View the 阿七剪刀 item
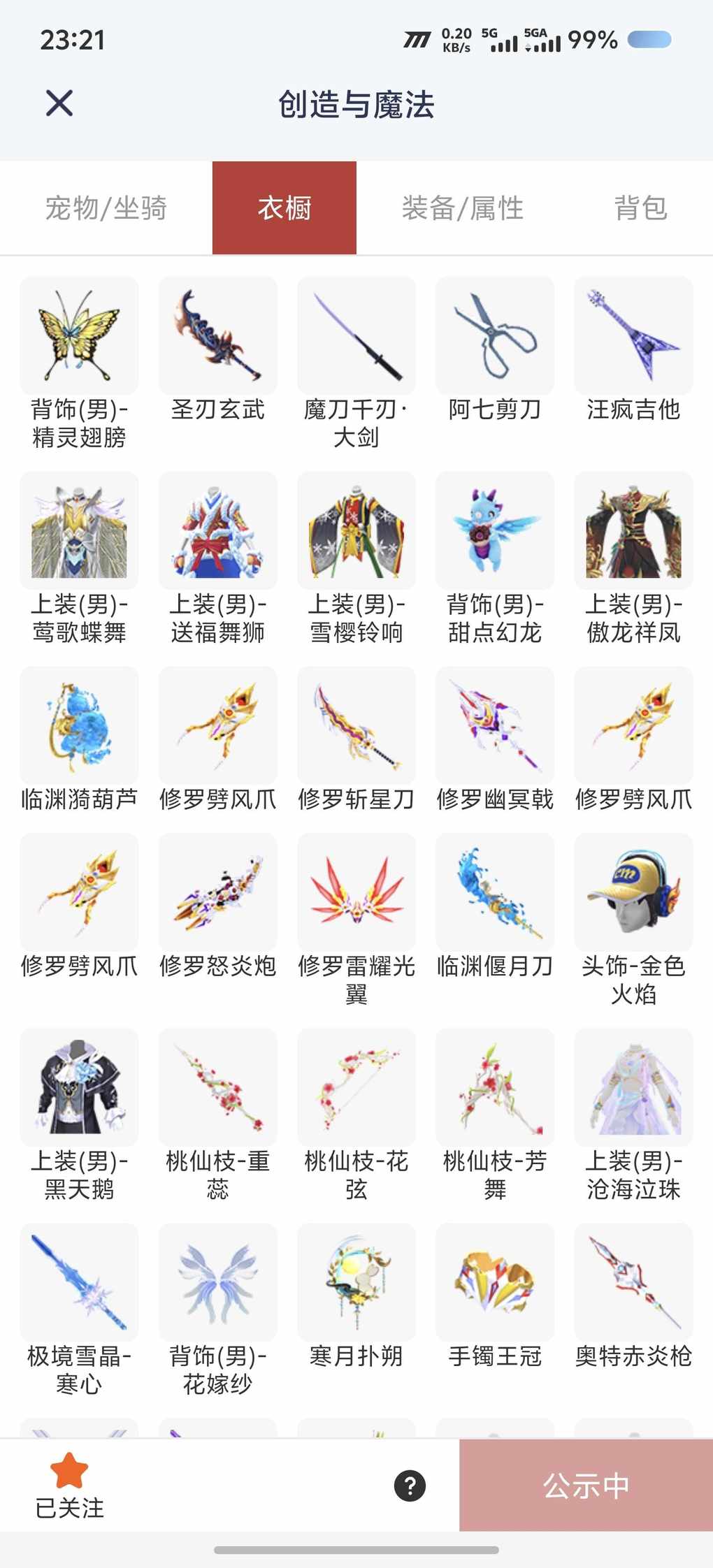This screenshot has height=1568, width=713. [x=495, y=337]
